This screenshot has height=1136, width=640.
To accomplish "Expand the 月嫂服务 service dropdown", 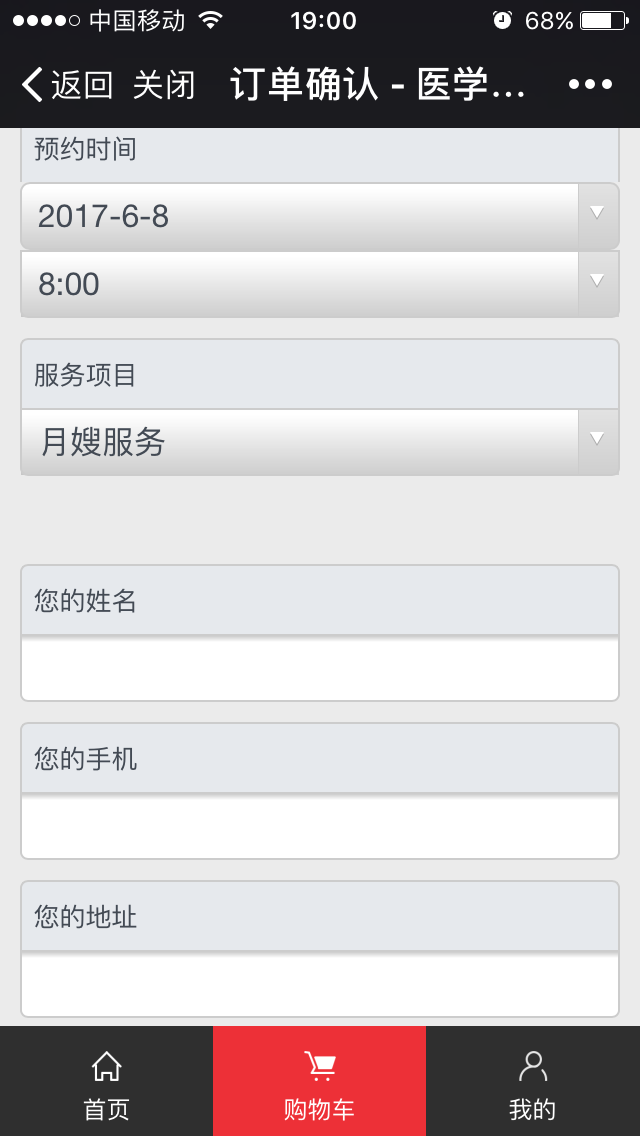I will pos(320,441).
